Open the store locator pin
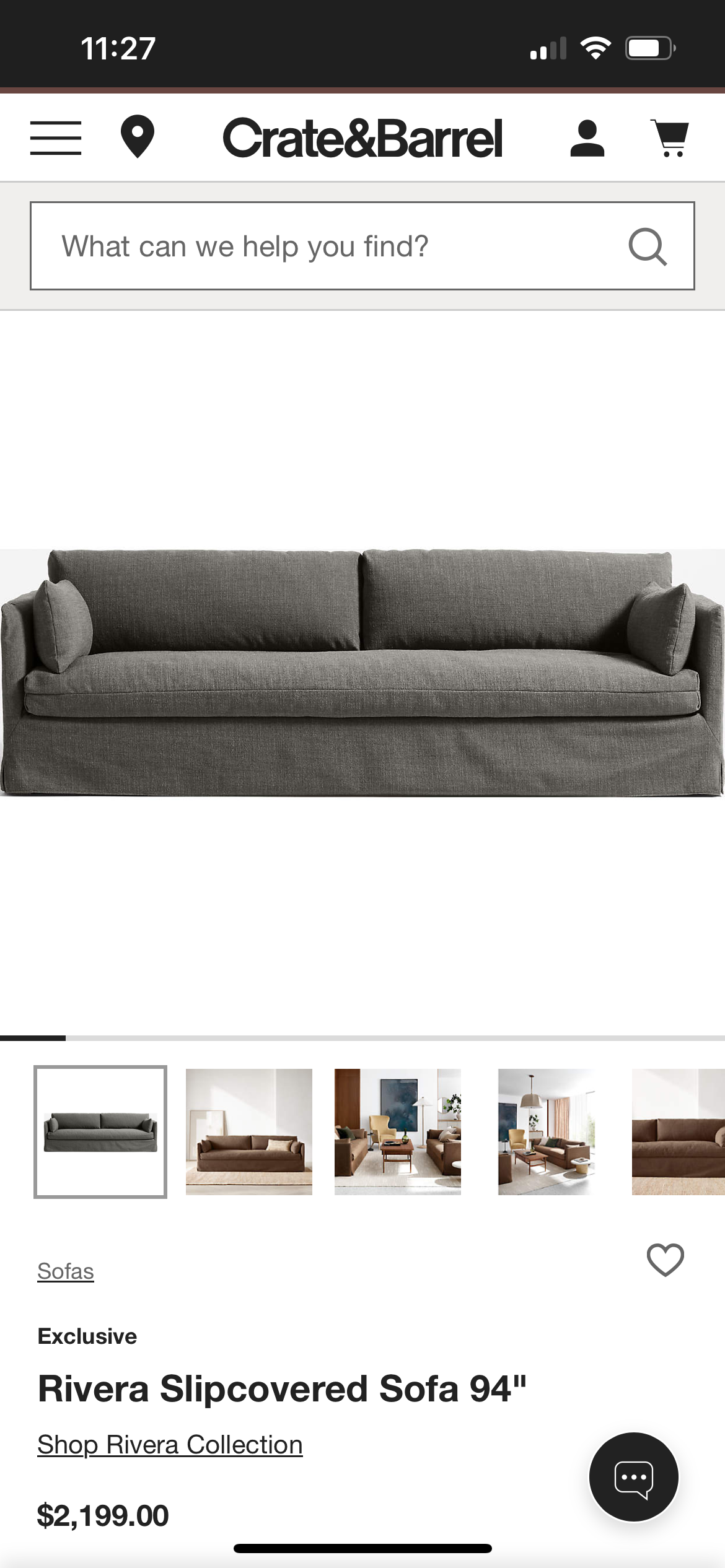This screenshot has width=725, height=1568. click(x=137, y=137)
